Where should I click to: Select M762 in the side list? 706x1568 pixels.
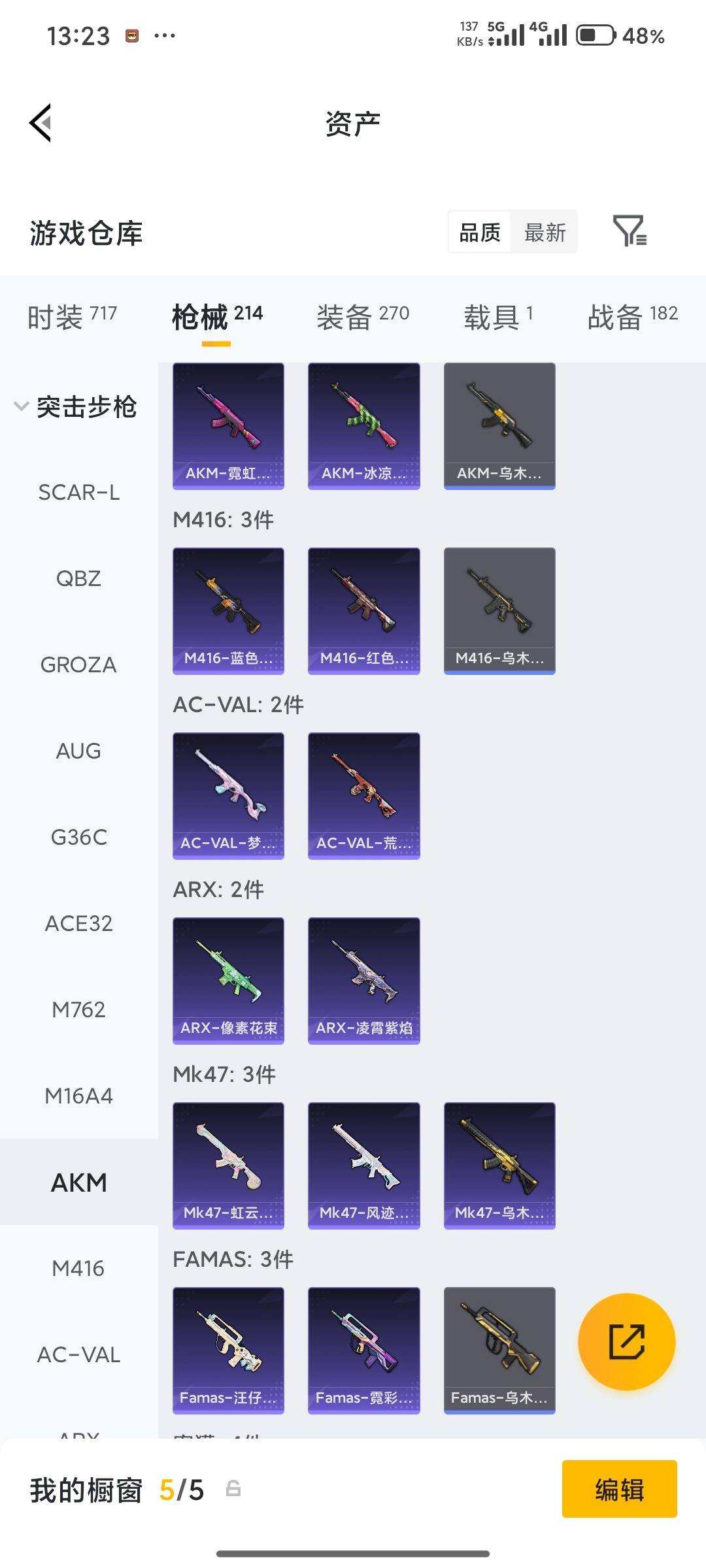[x=78, y=1010]
